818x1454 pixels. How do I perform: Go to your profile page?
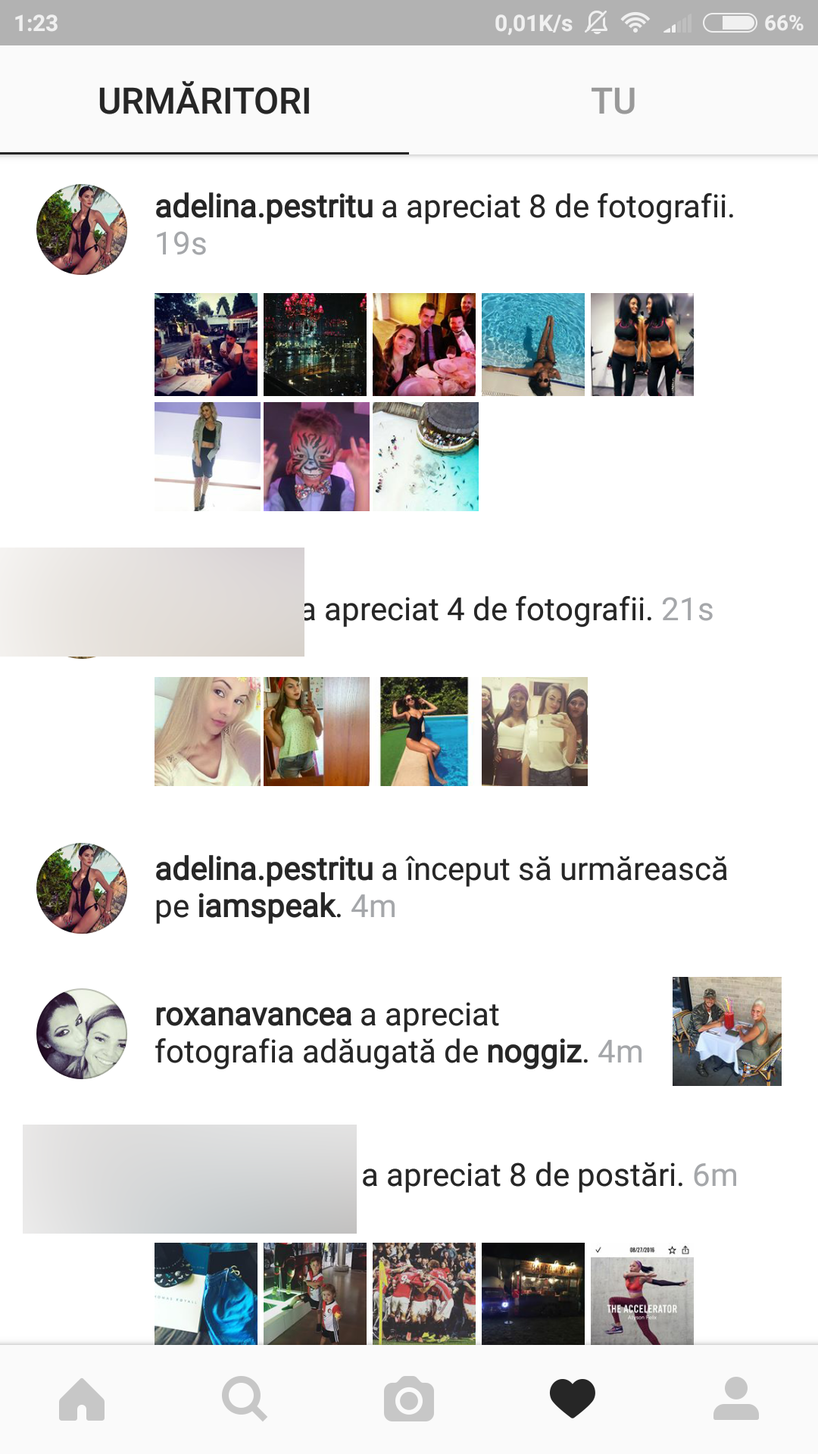click(736, 1398)
